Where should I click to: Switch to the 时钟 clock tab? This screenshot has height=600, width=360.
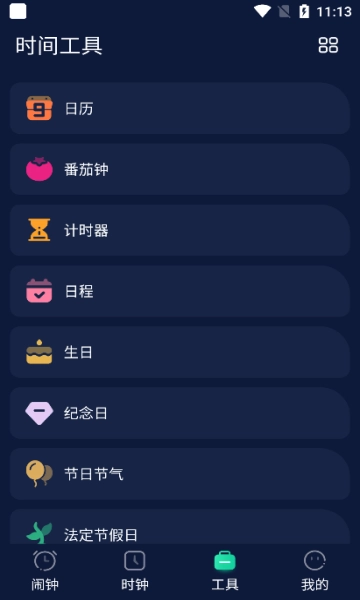point(135,571)
